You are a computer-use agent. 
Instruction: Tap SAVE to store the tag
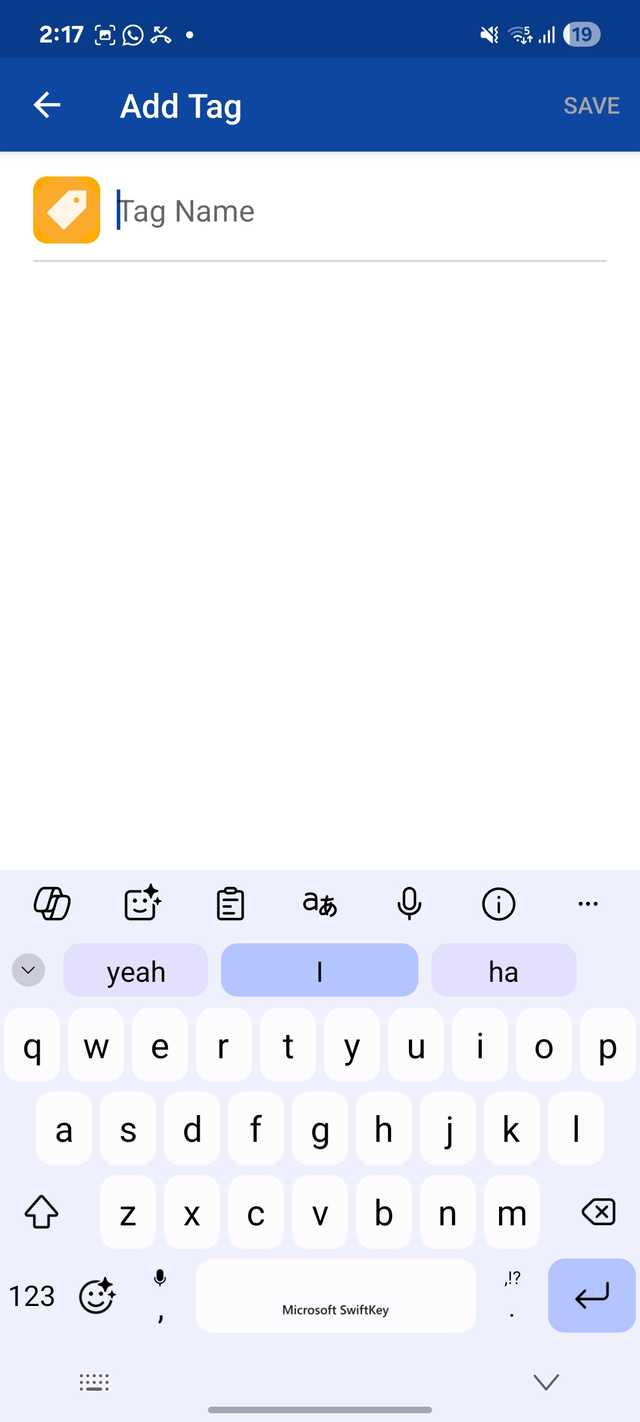tap(591, 105)
